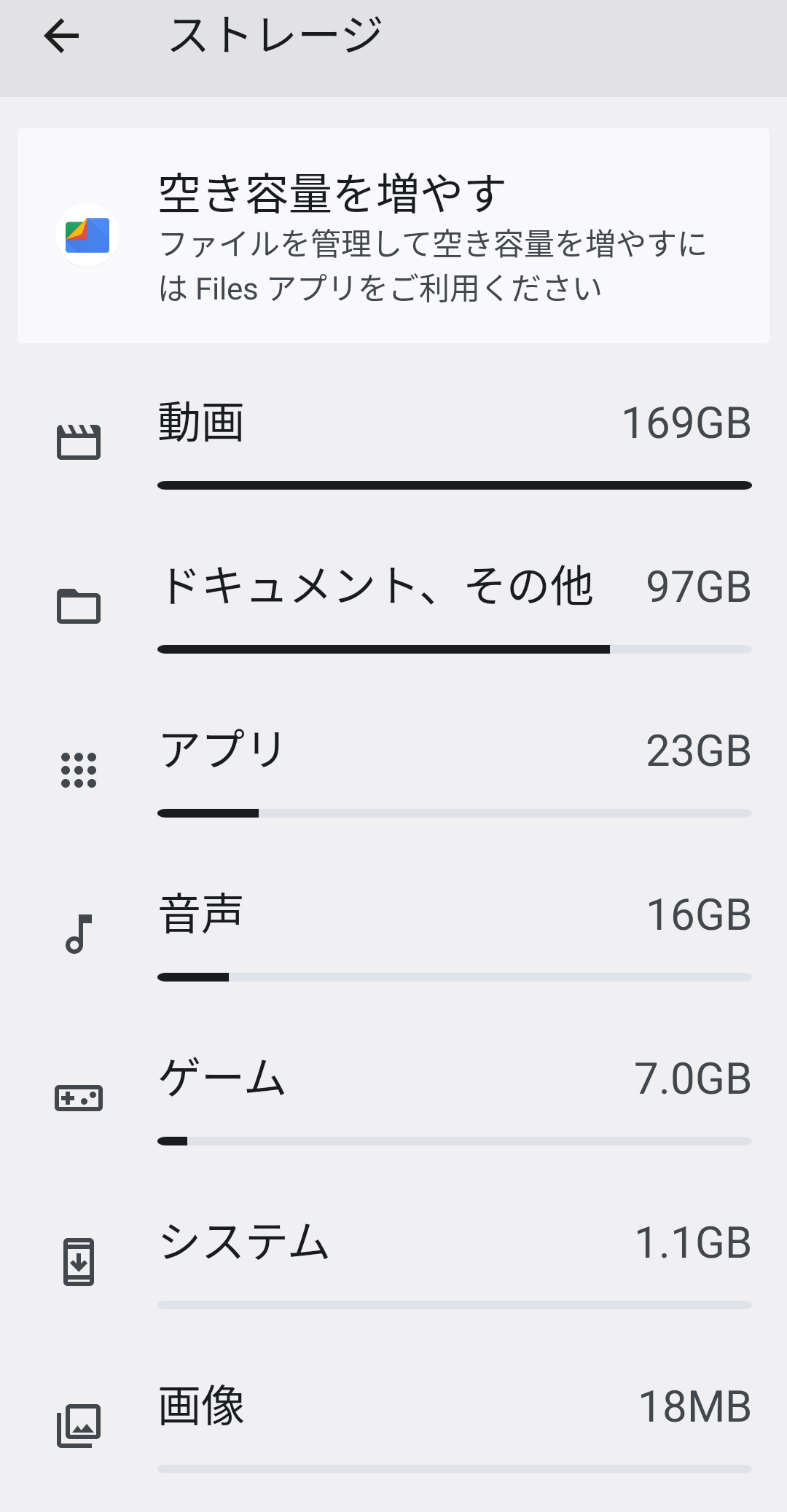Tap the システム storage row

pyautogui.click(x=393, y=1261)
